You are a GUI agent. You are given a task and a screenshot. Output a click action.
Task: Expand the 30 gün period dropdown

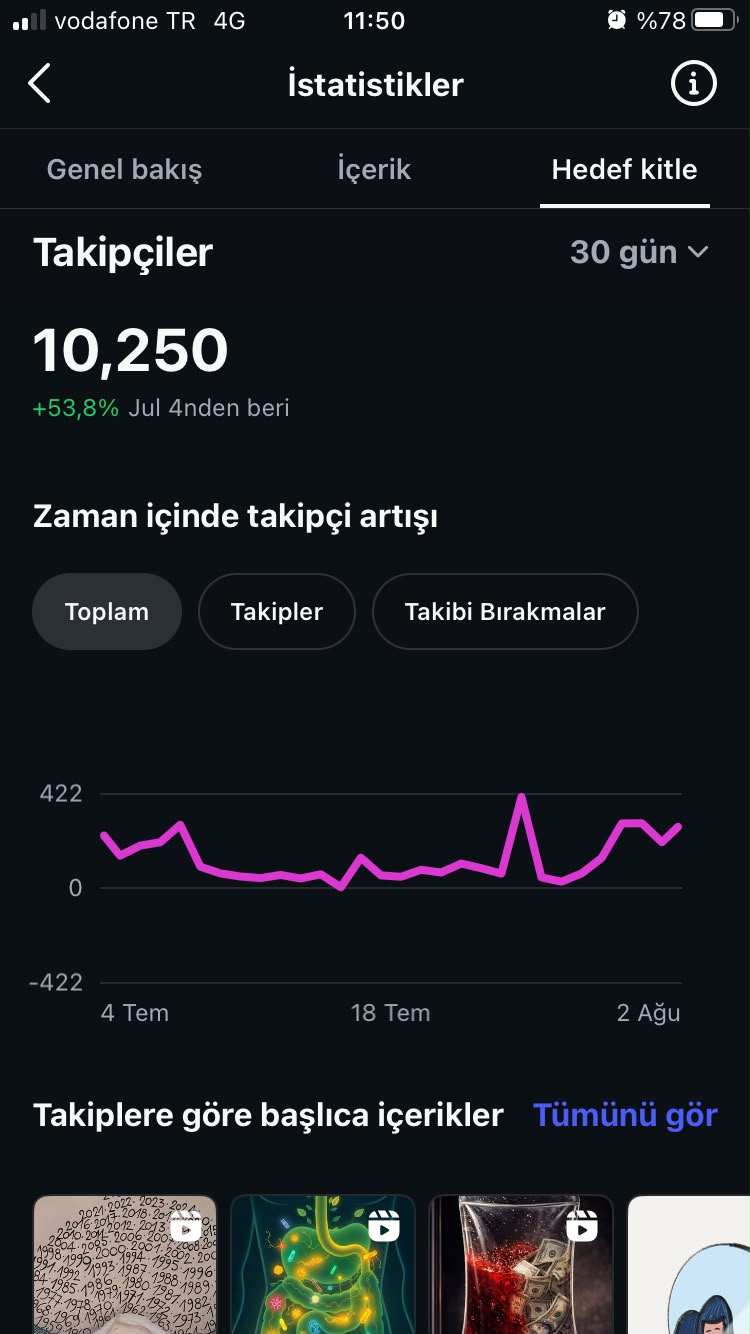[x=639, y=252]
